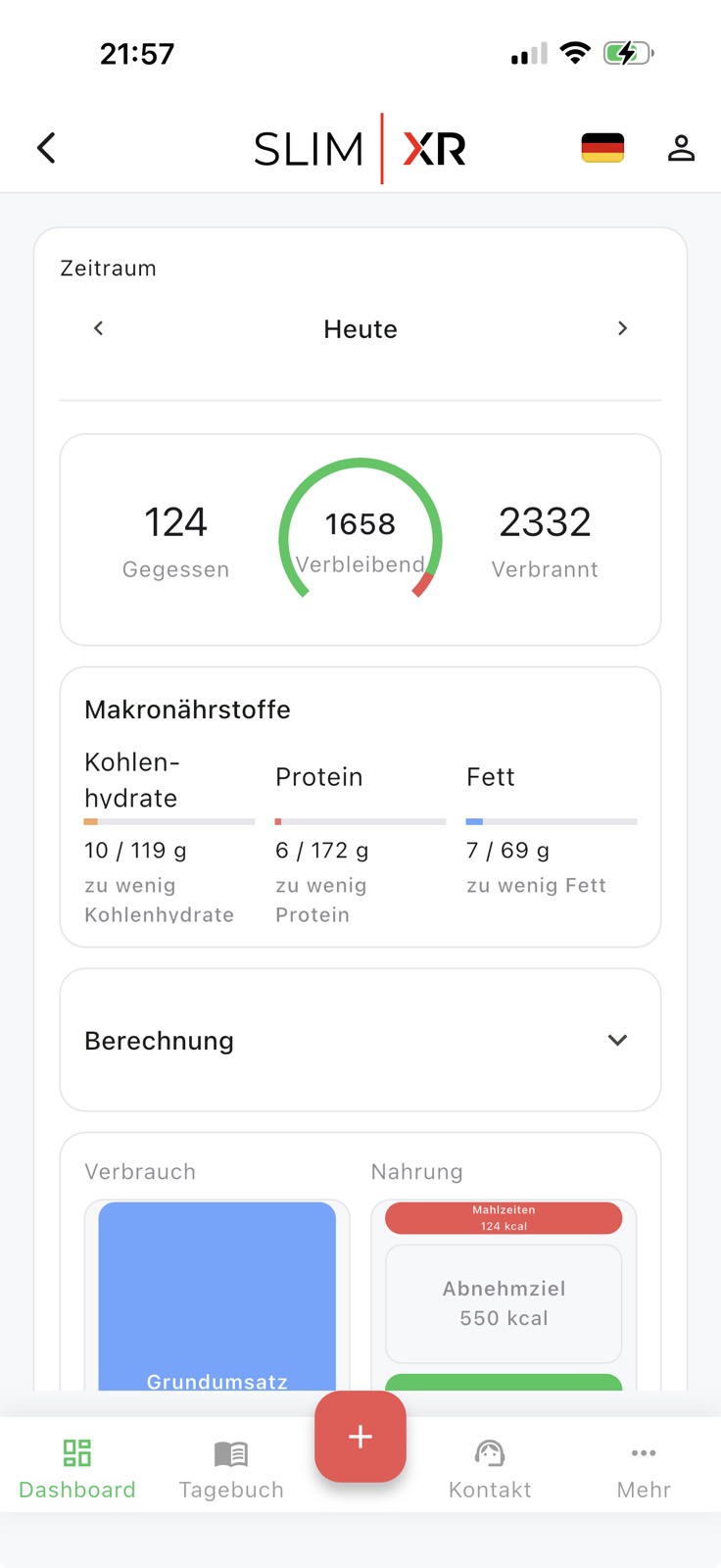The image size is (721, 1568).
Task: Expand the Berechnung section
Action: [x=617, y=1040]
